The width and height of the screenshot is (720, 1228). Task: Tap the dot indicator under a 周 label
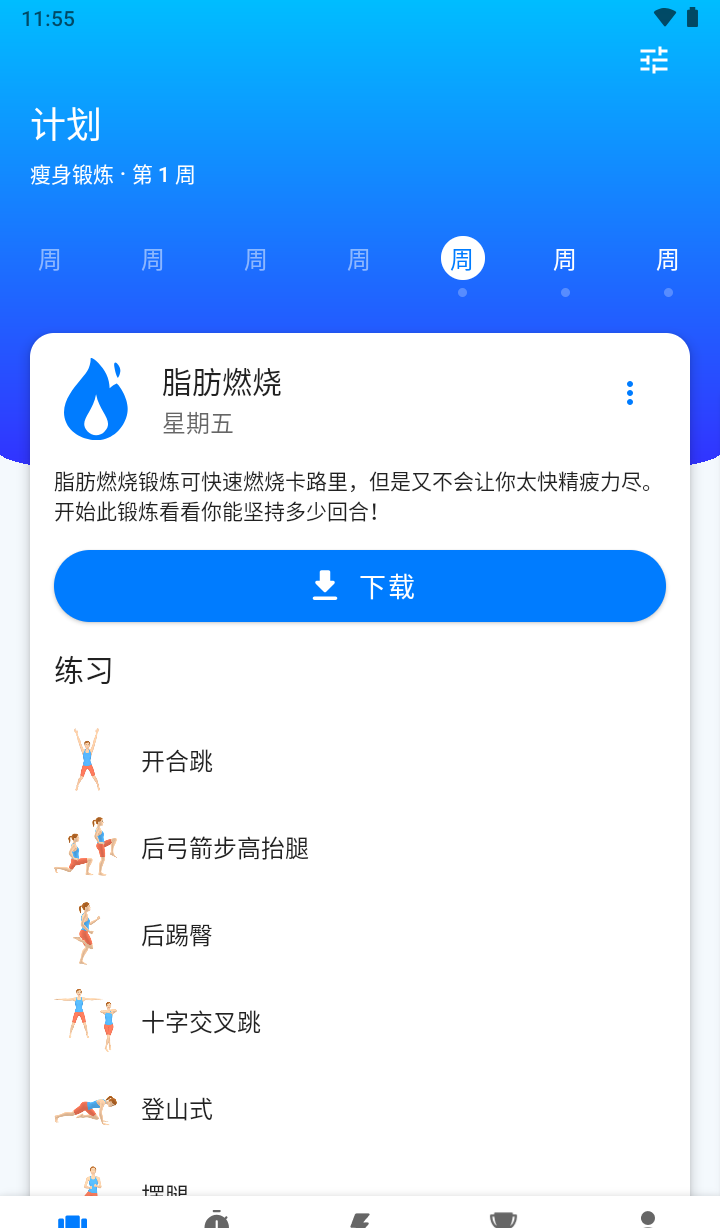(x=461, y=293)
